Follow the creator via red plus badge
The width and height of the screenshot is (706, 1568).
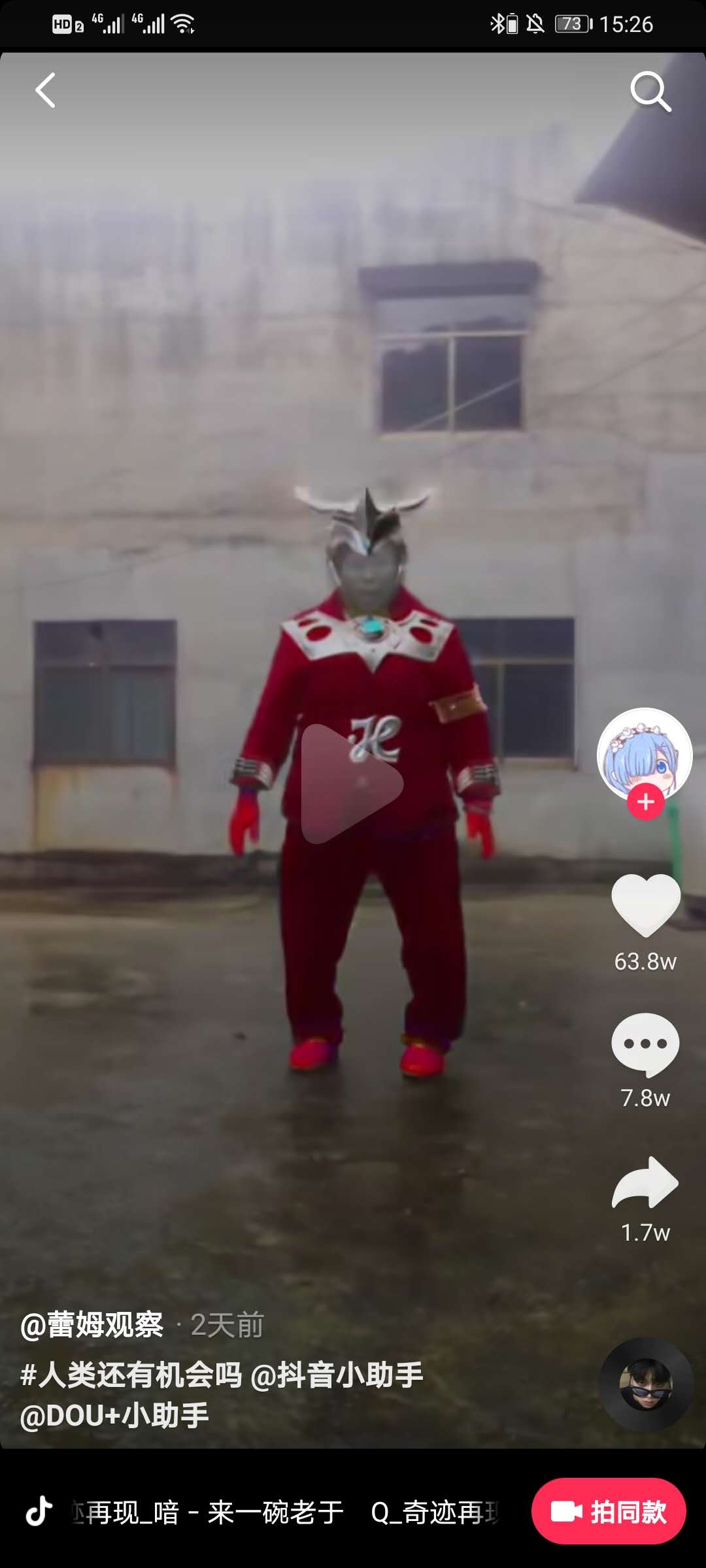click(x=646, y=802)
